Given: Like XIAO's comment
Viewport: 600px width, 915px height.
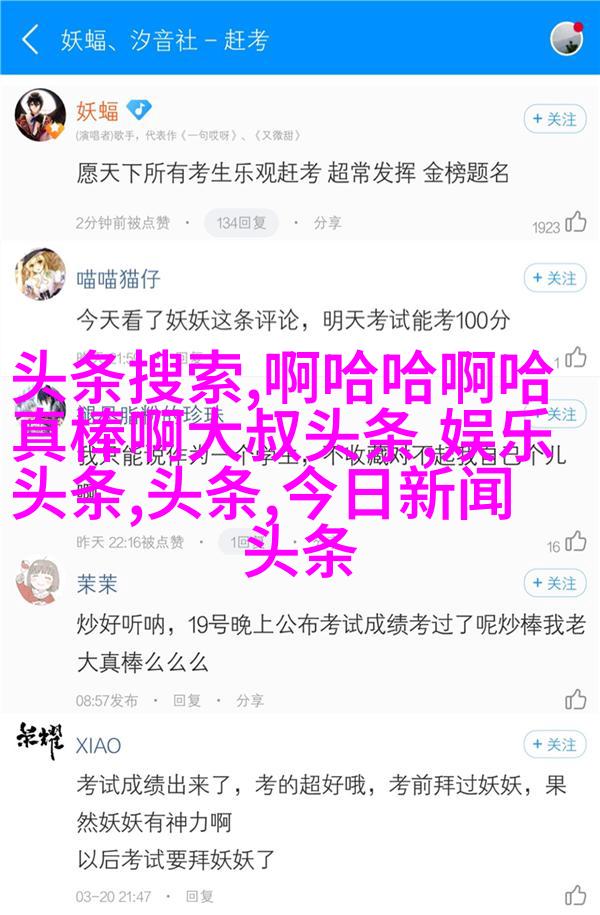Looking at the screenshot, I should tap(576, 895).
